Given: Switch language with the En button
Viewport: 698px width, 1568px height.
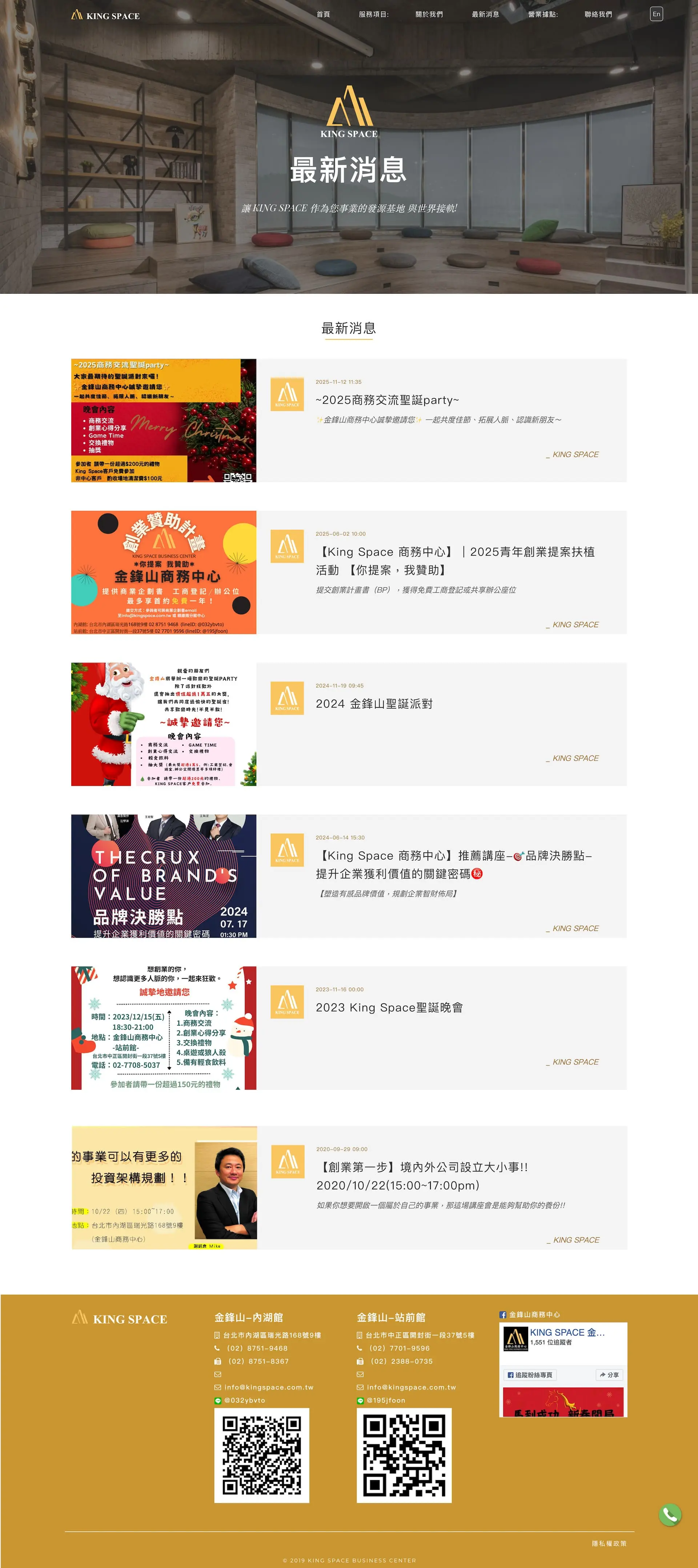Looking at the screenshot, I should pyautogui.click(x=656, y=14).
